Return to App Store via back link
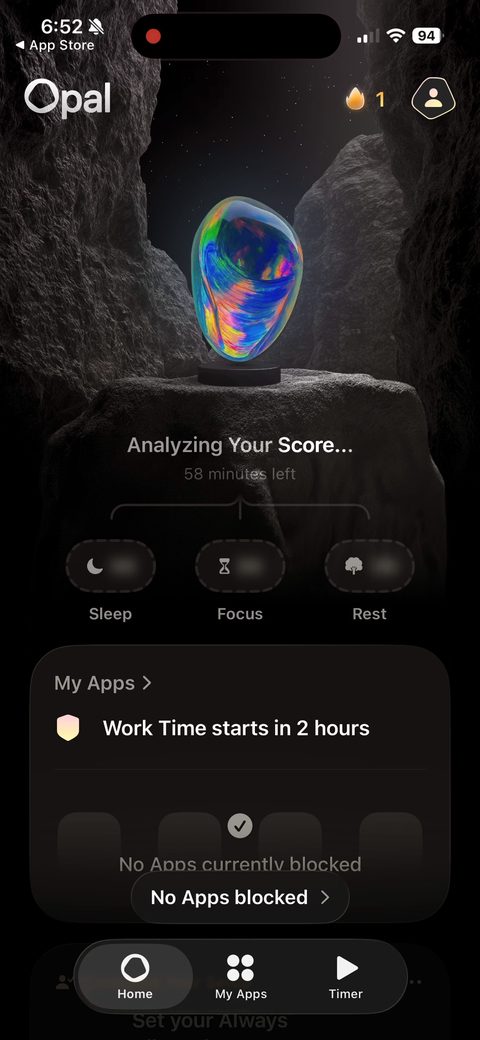 55,46
